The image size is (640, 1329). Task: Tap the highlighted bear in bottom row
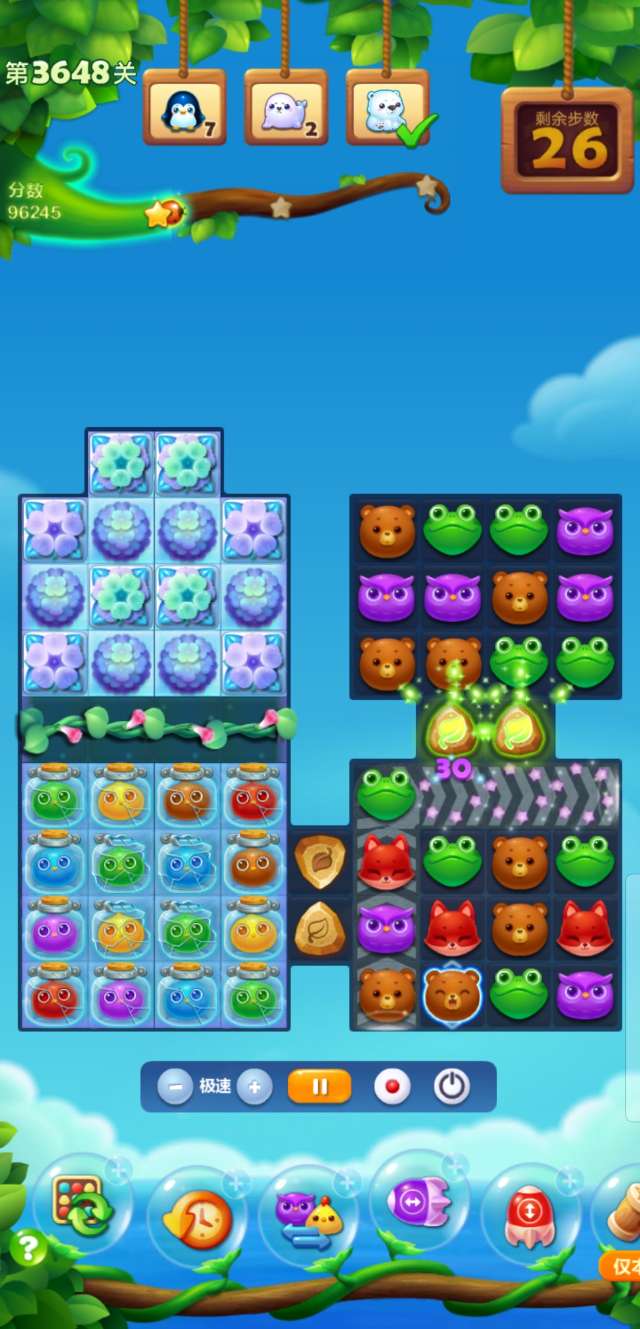[451, 993]
